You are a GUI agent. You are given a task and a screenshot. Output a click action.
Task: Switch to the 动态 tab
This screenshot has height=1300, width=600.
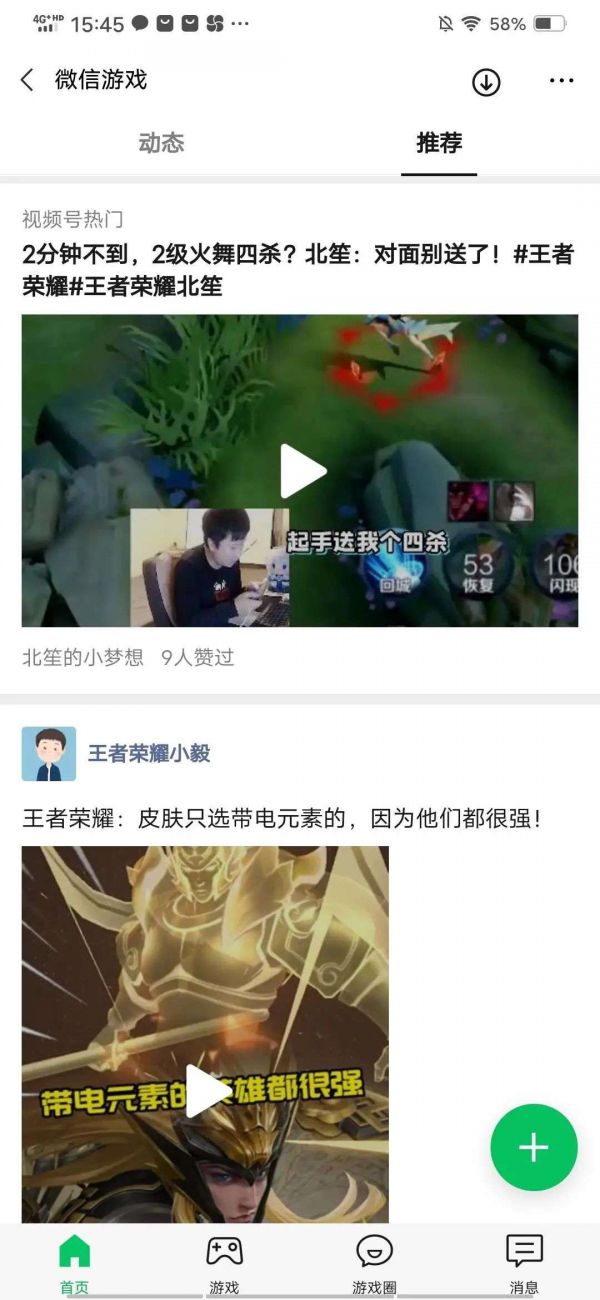pos(161,143)
